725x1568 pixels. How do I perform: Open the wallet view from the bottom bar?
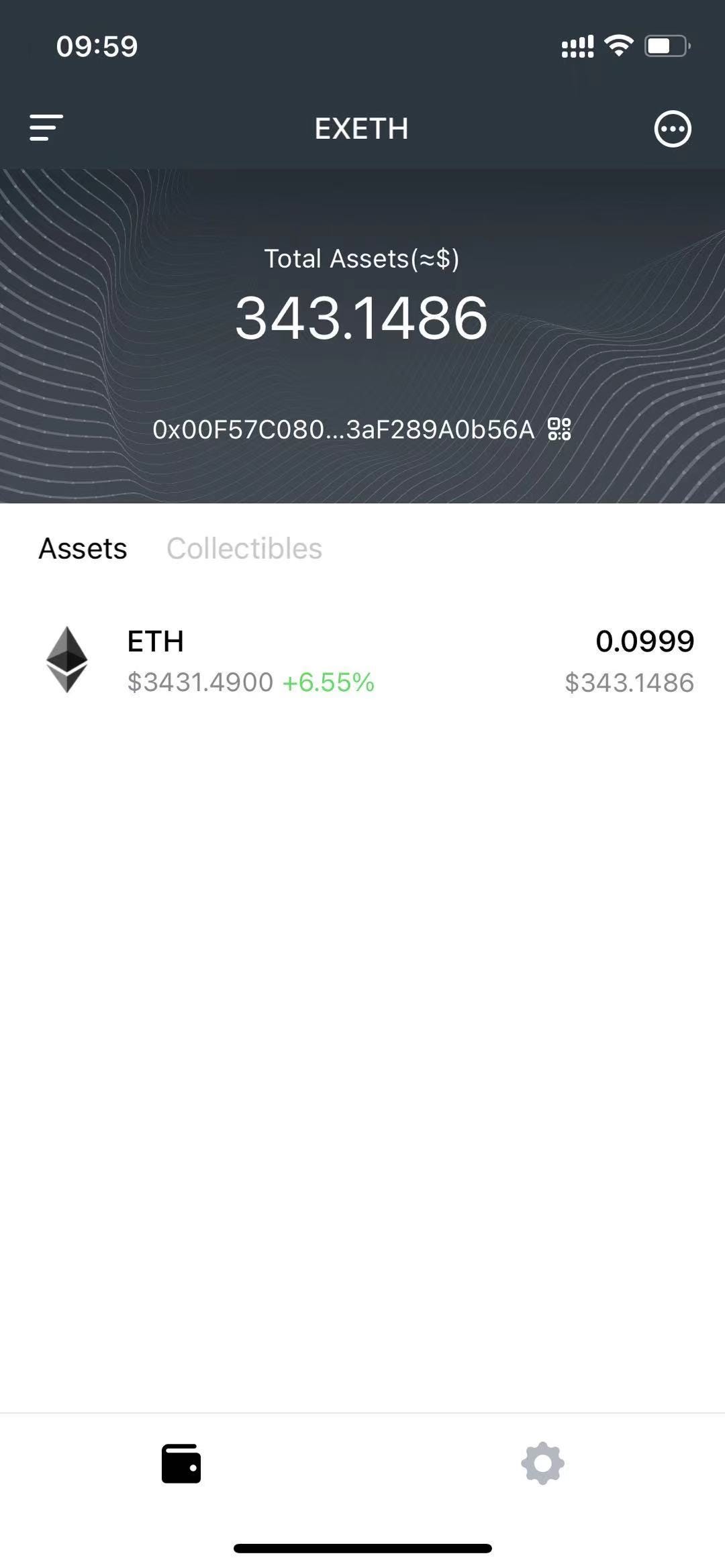click(181, 1464)
